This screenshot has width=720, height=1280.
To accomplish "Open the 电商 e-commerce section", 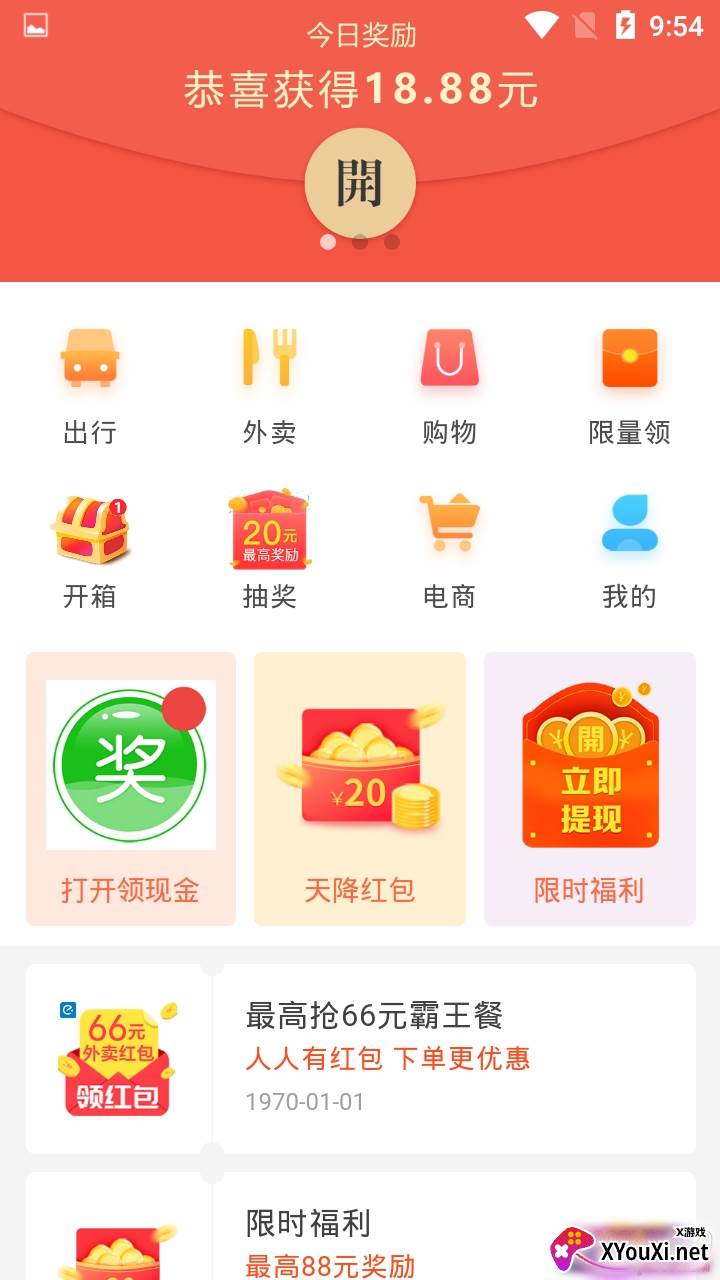I will [449, 550].
